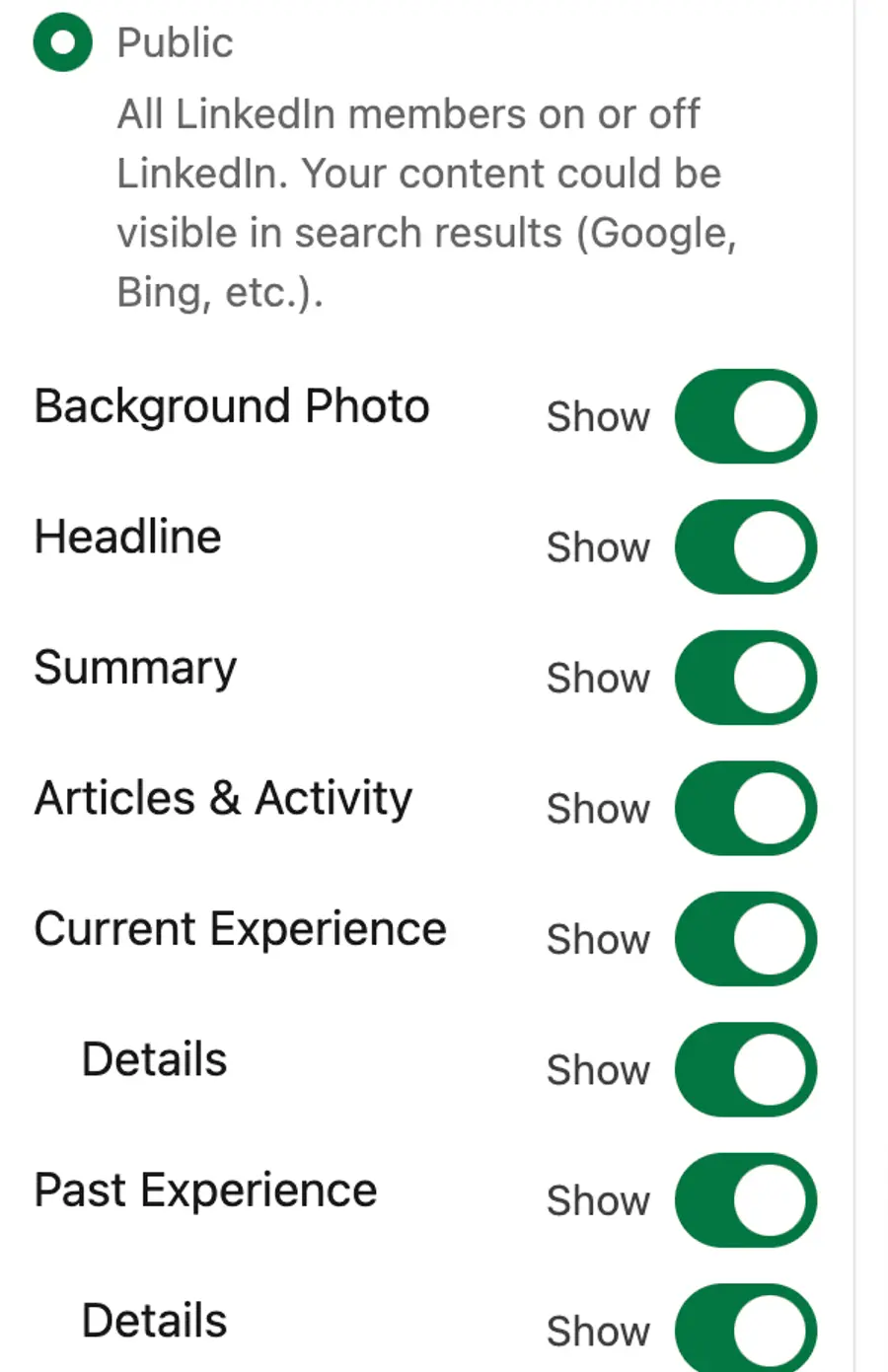This screenshot has width=888, height=1372.
Task: Disable the Past Experience toggle
Action: (x=745, y=1201)
